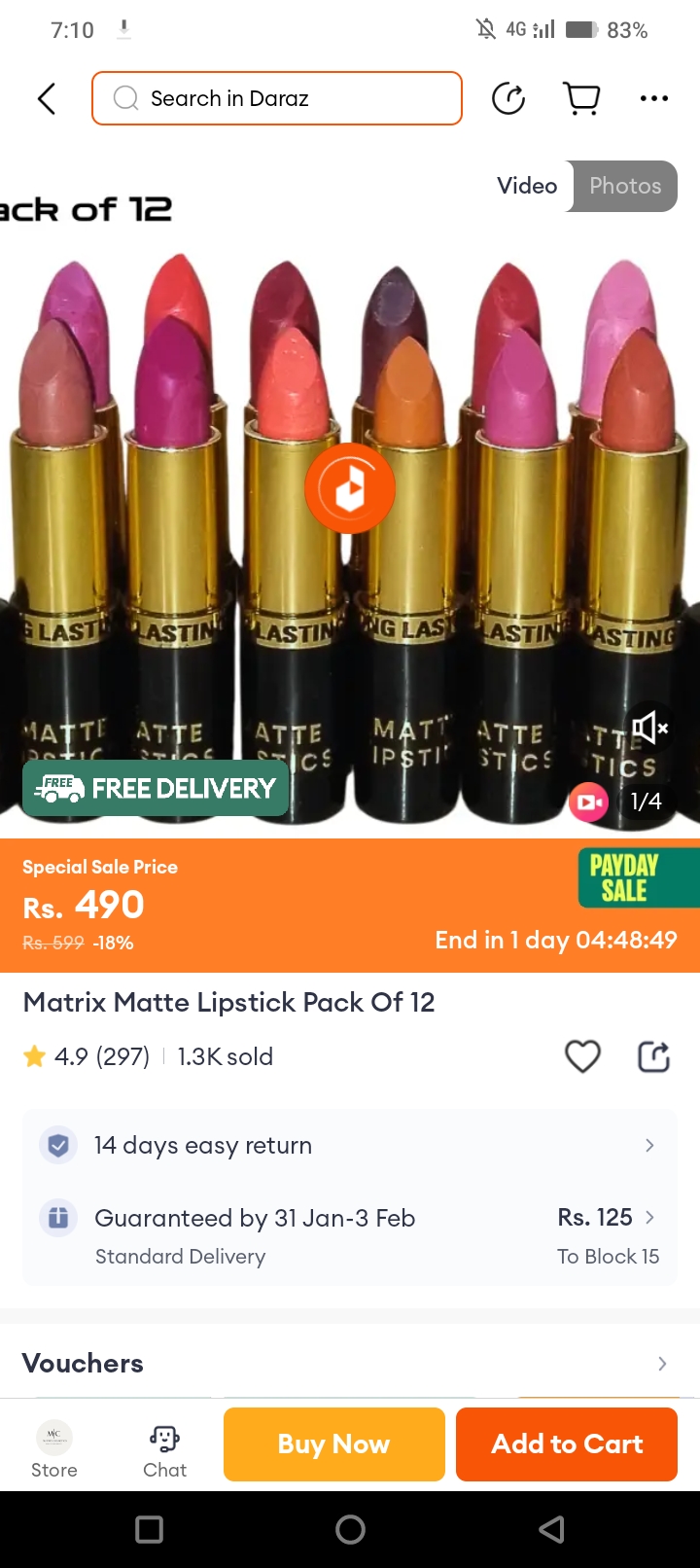Viewport: 700px width, 1568px height.
Task: Unmute the product video sound
Action: coord(648,728)
